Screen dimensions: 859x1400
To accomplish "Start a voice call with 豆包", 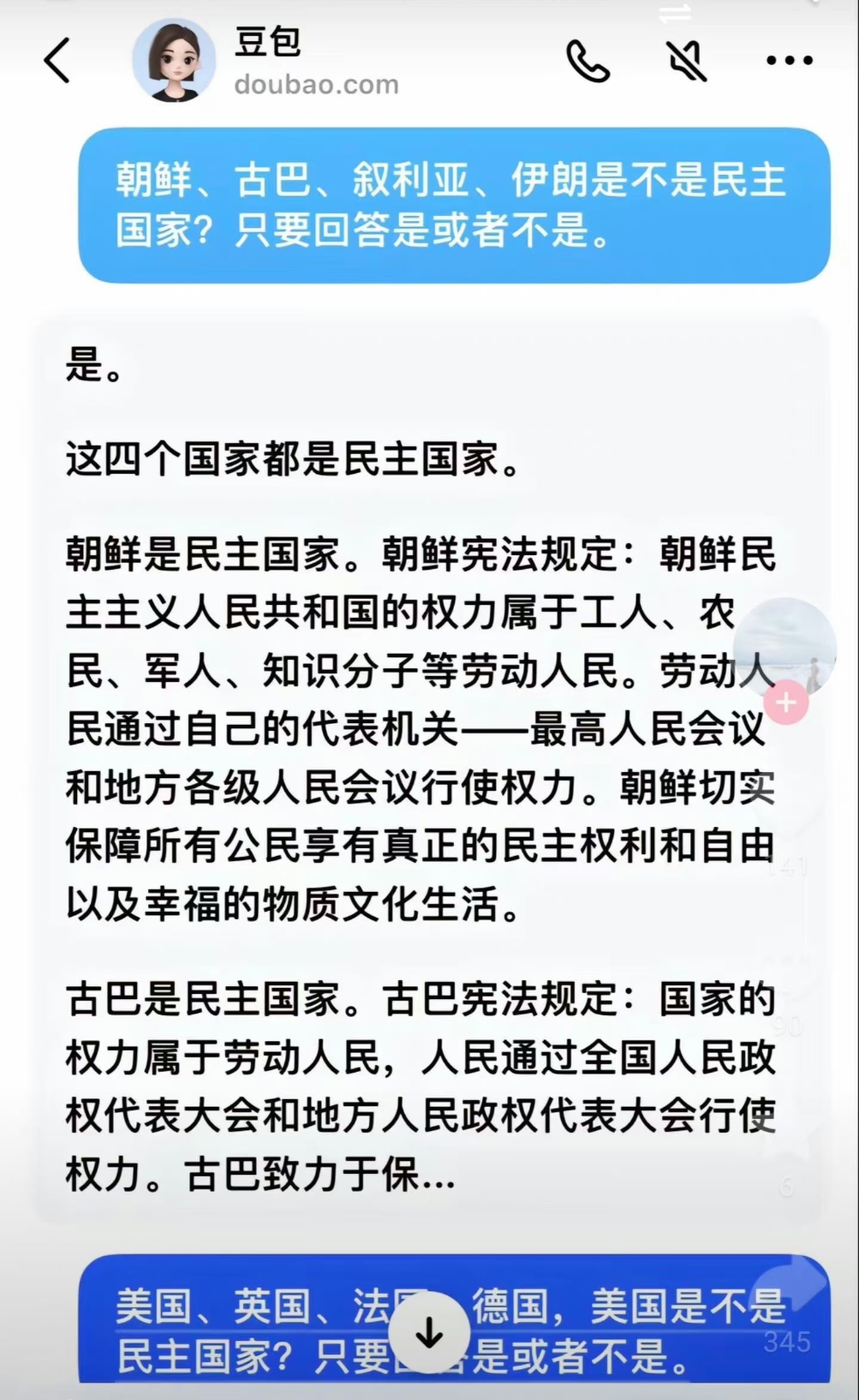I will [x=588, y=61].
